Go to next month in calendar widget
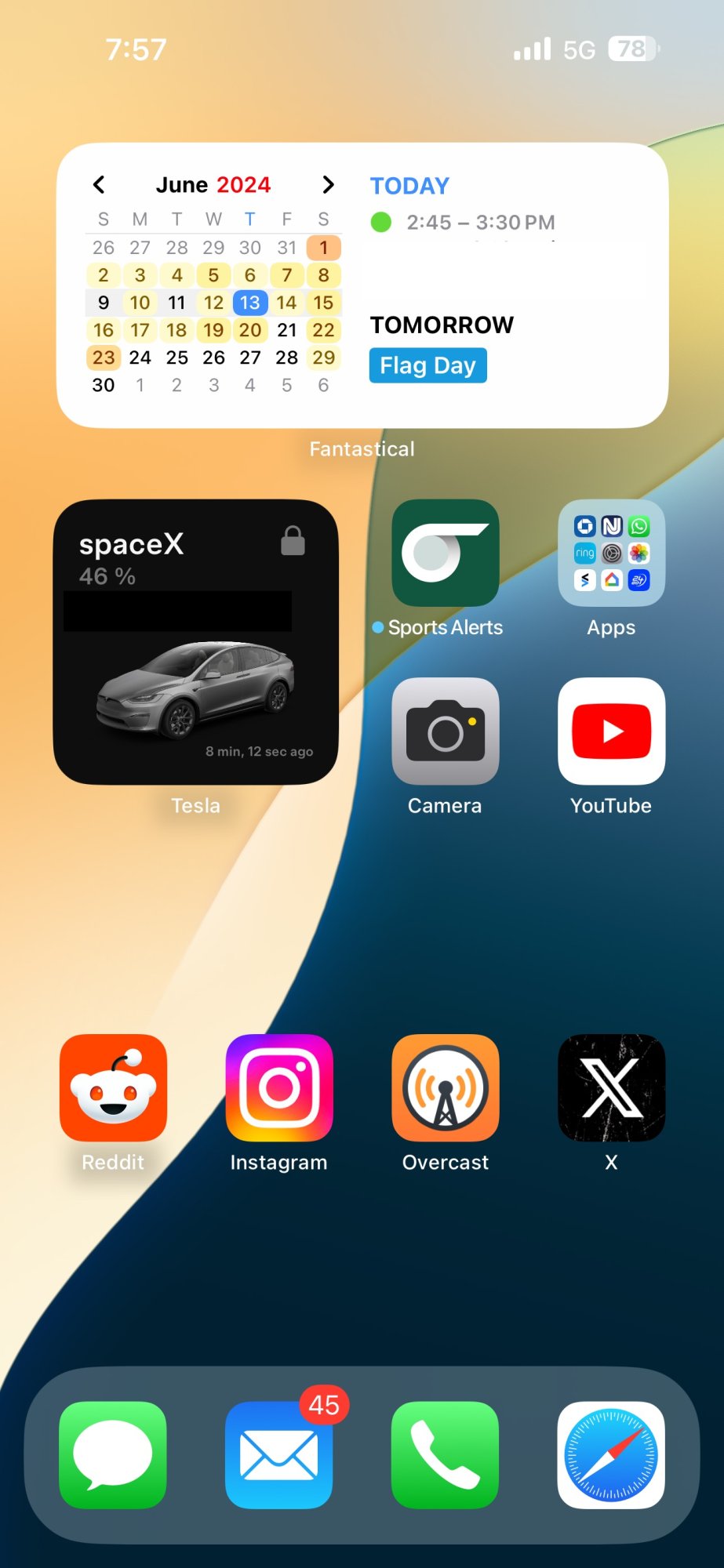Screen dimensions: 724x1568 328,185
